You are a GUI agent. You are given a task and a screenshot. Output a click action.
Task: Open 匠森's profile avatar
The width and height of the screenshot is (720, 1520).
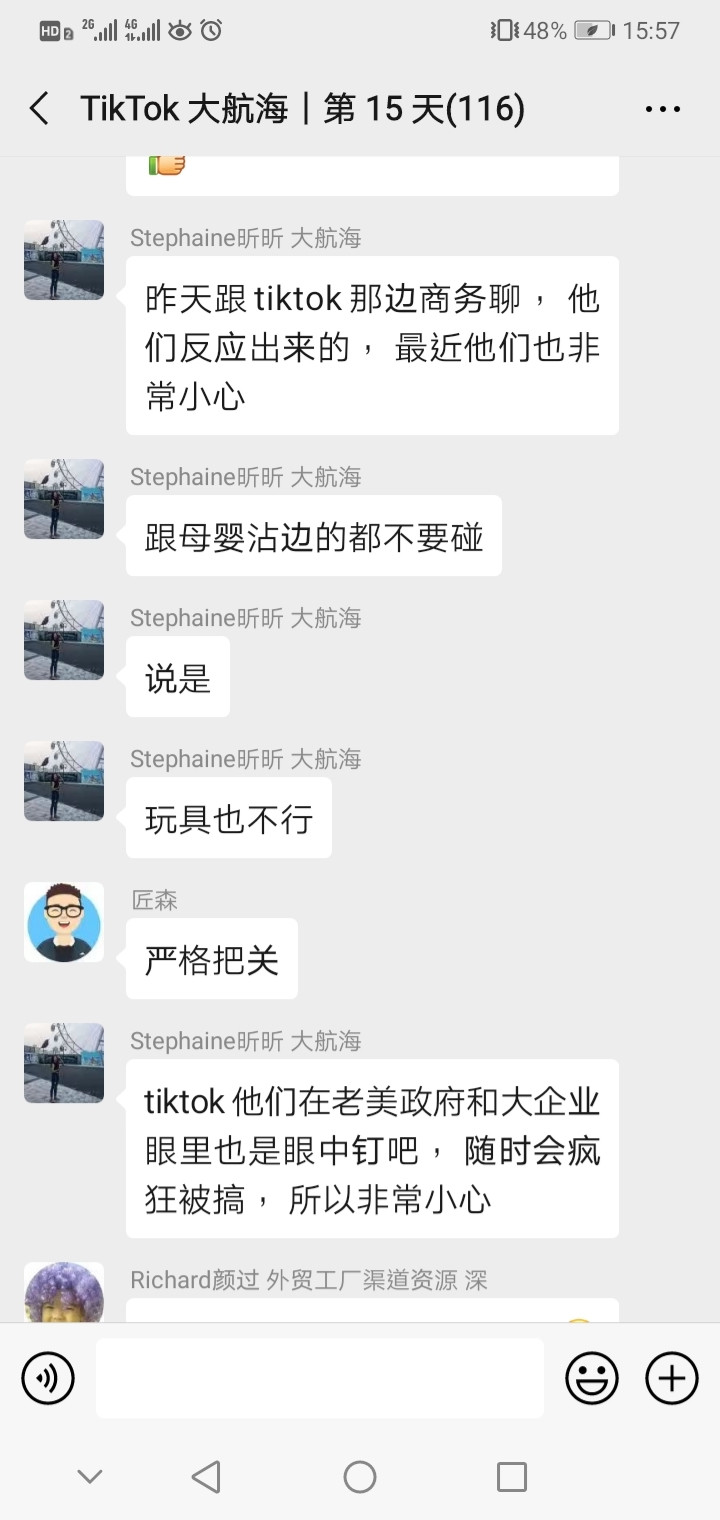(x=64, y=922)
